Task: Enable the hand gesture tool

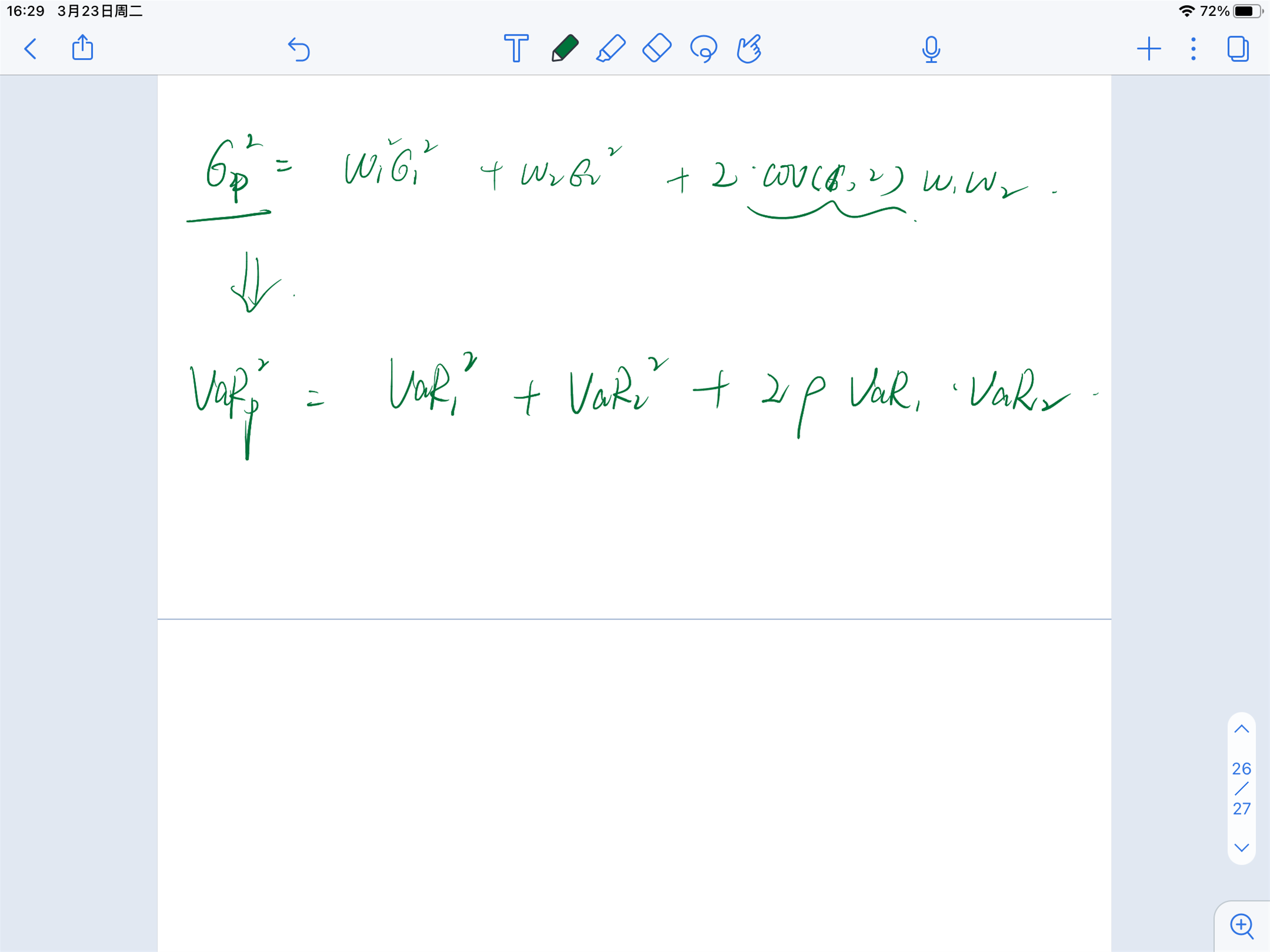Action: point(749,49)
